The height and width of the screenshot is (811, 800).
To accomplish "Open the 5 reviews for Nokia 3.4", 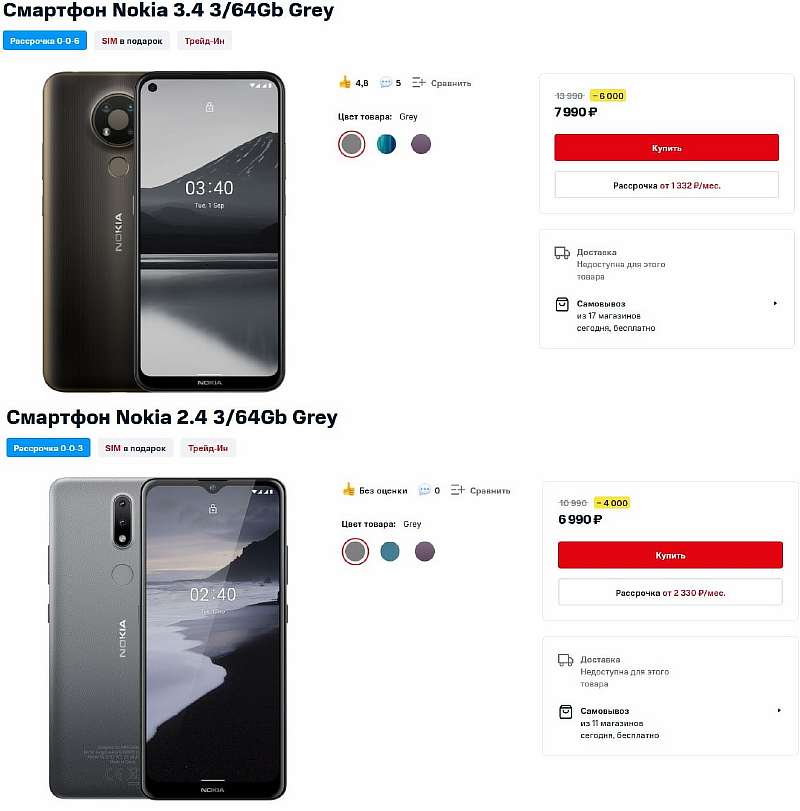I will coord(390,83).
